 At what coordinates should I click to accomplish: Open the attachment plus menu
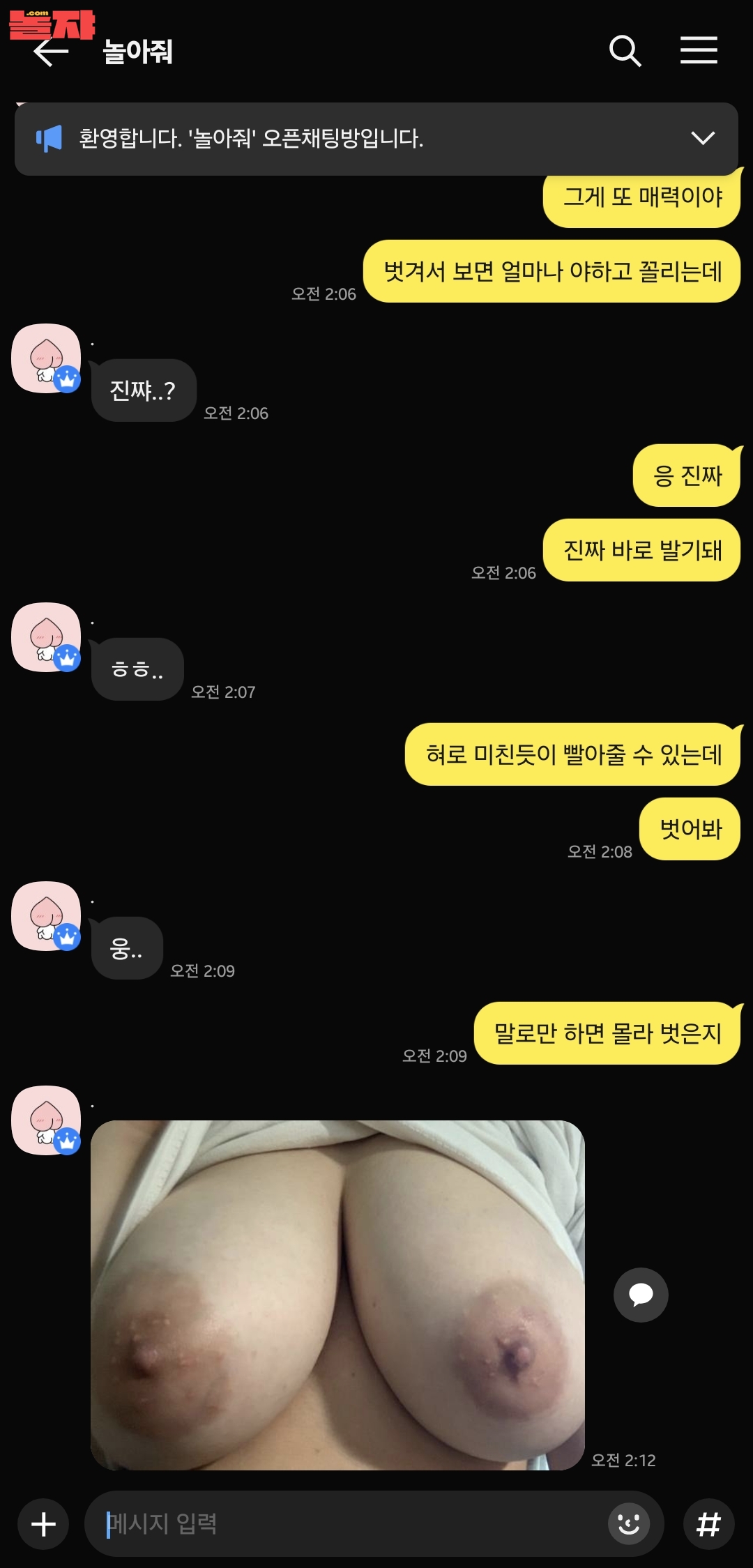[x=43, y=1524]
